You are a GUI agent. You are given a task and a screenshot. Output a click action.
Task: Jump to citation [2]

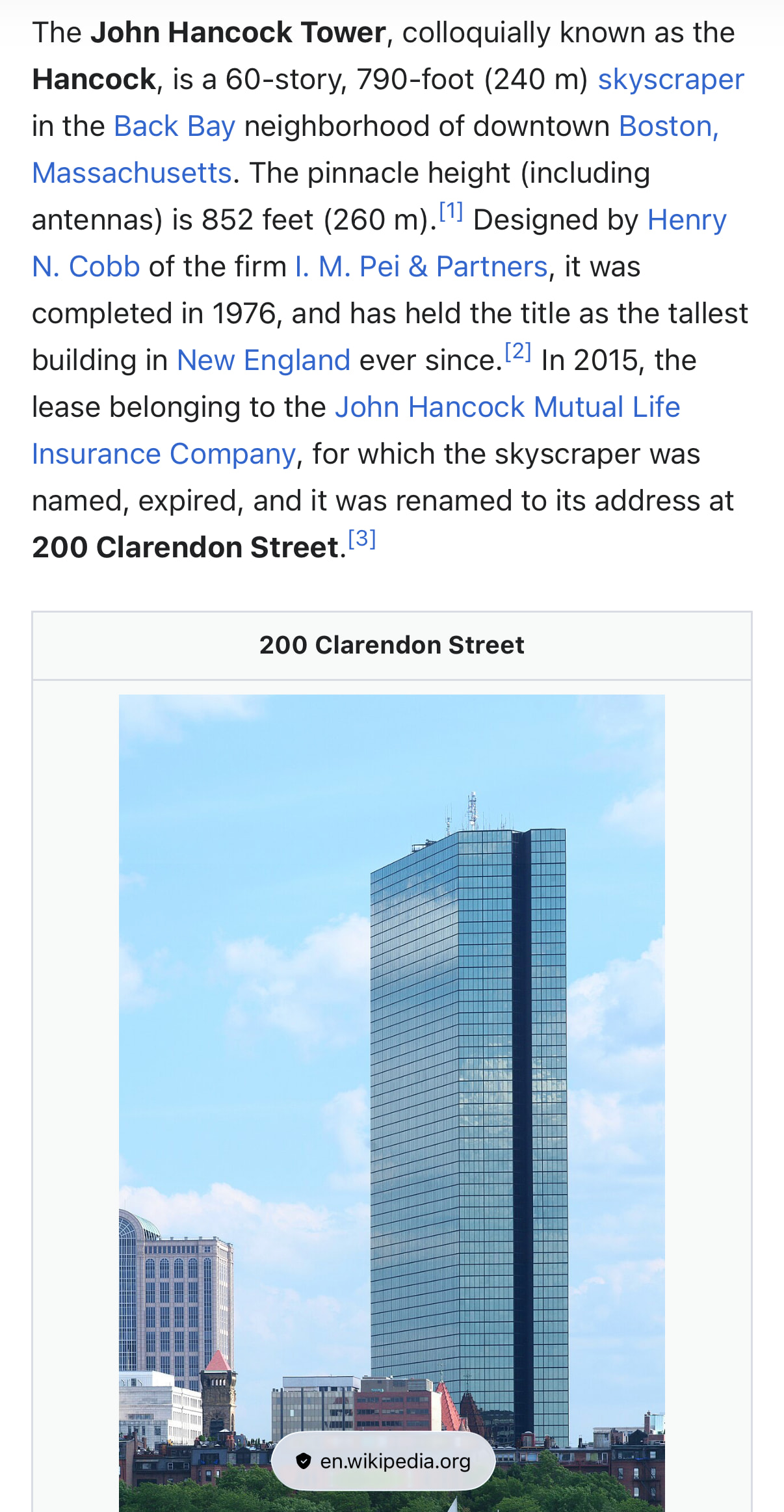click(x=518, y=352)
